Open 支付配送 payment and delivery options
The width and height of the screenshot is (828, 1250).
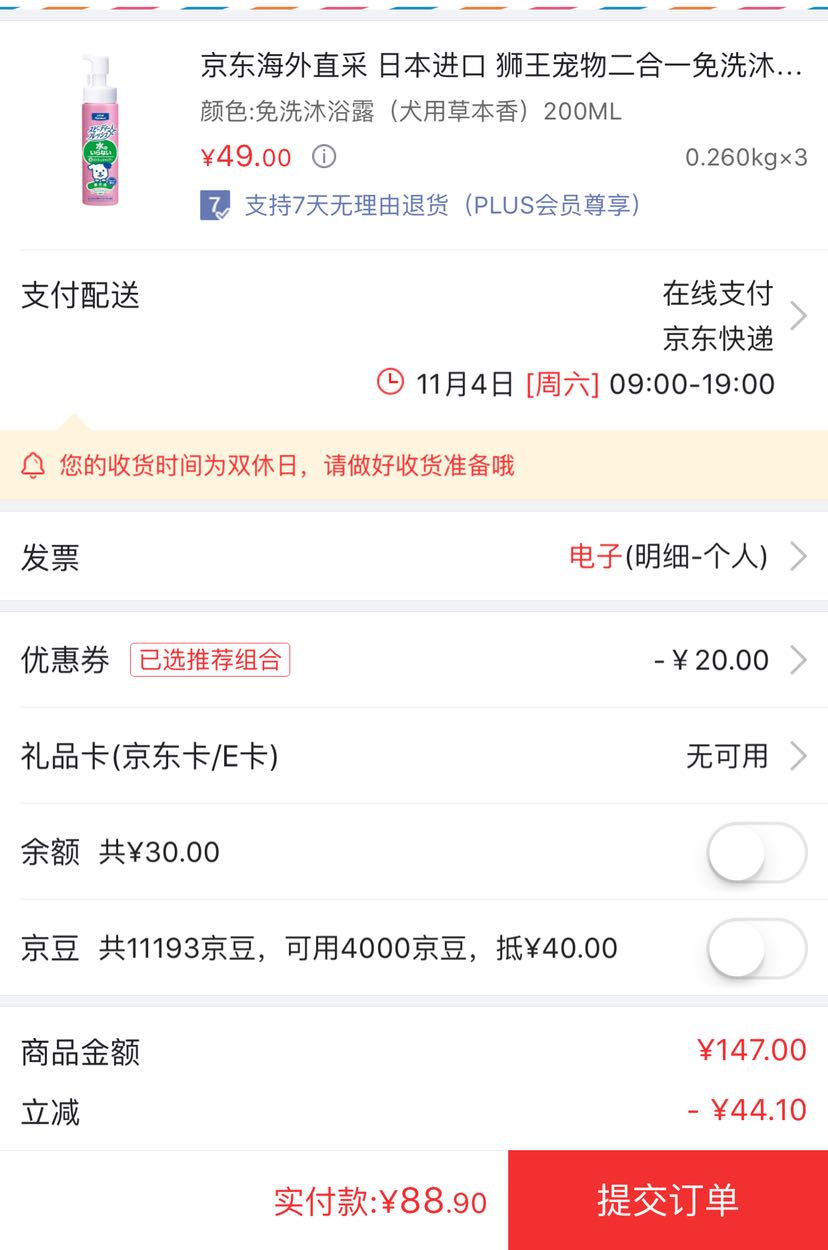click(x=414, y=318)
